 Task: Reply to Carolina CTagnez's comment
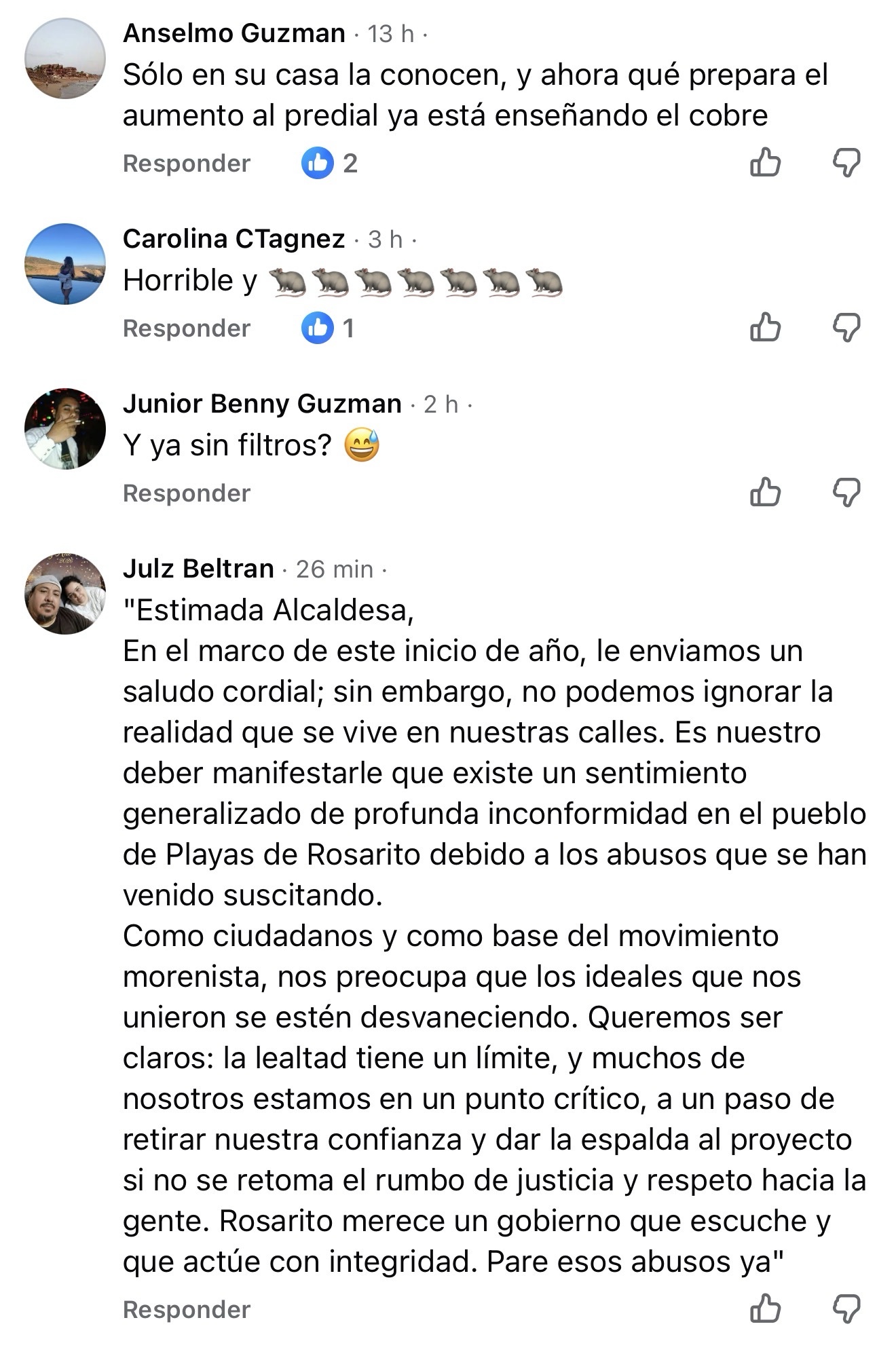(x=187, y=328)
